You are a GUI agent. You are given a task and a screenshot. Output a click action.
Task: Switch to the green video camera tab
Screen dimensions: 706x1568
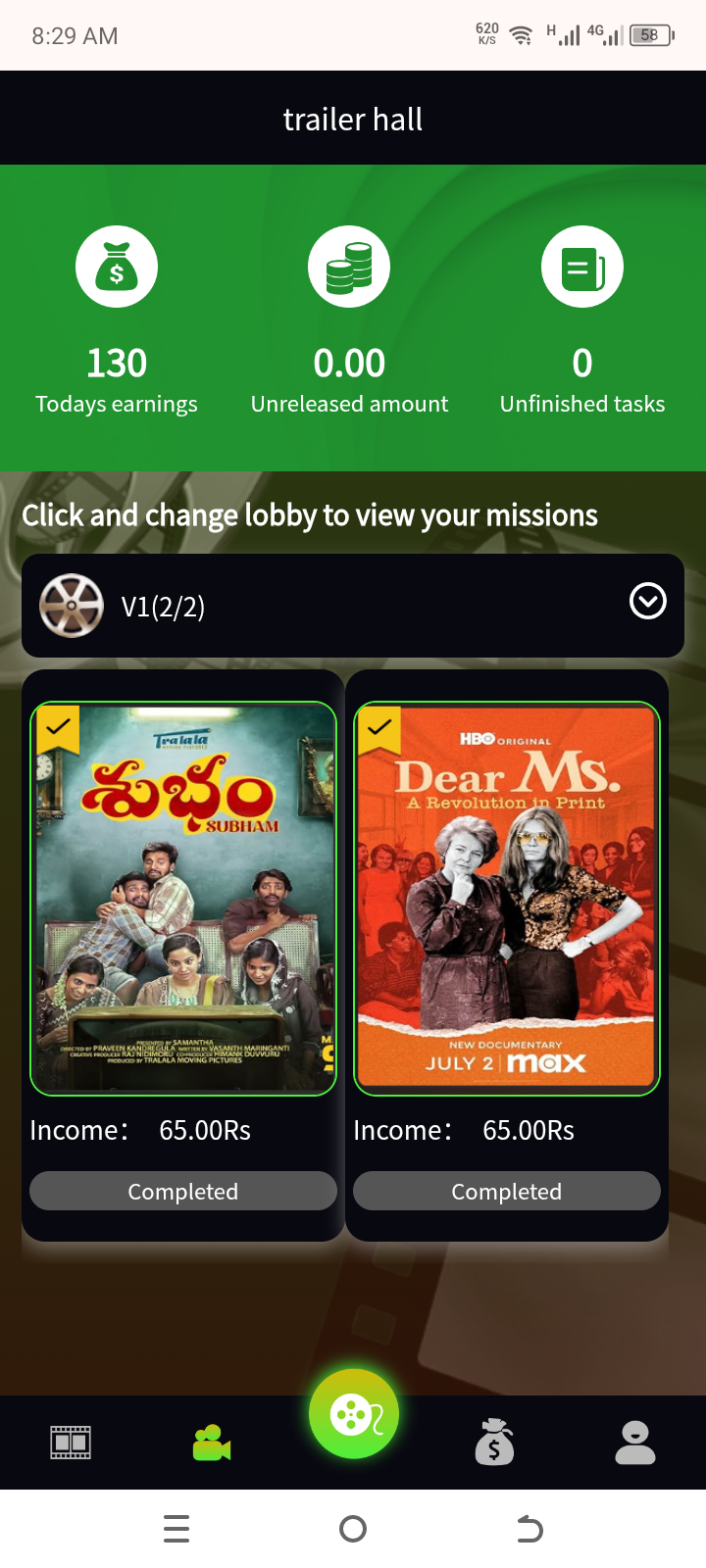pos(212,1443)
